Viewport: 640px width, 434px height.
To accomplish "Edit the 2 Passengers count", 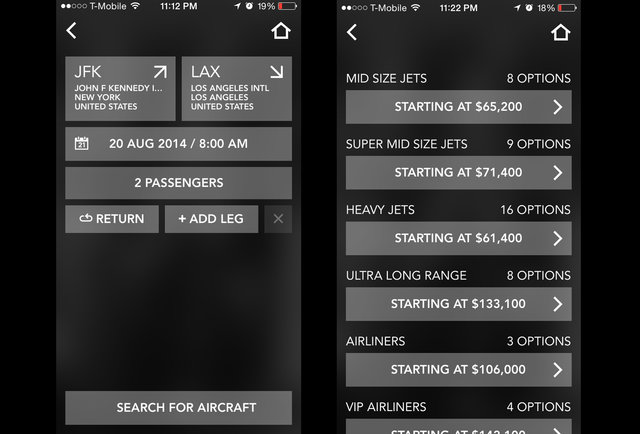I will 178,183.
